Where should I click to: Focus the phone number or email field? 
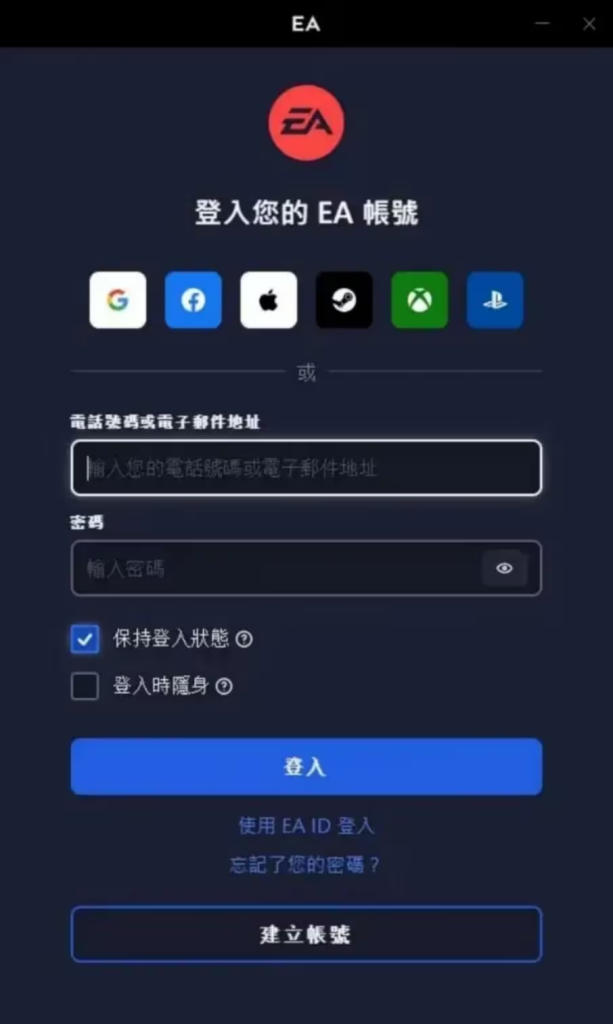[306, 468]
